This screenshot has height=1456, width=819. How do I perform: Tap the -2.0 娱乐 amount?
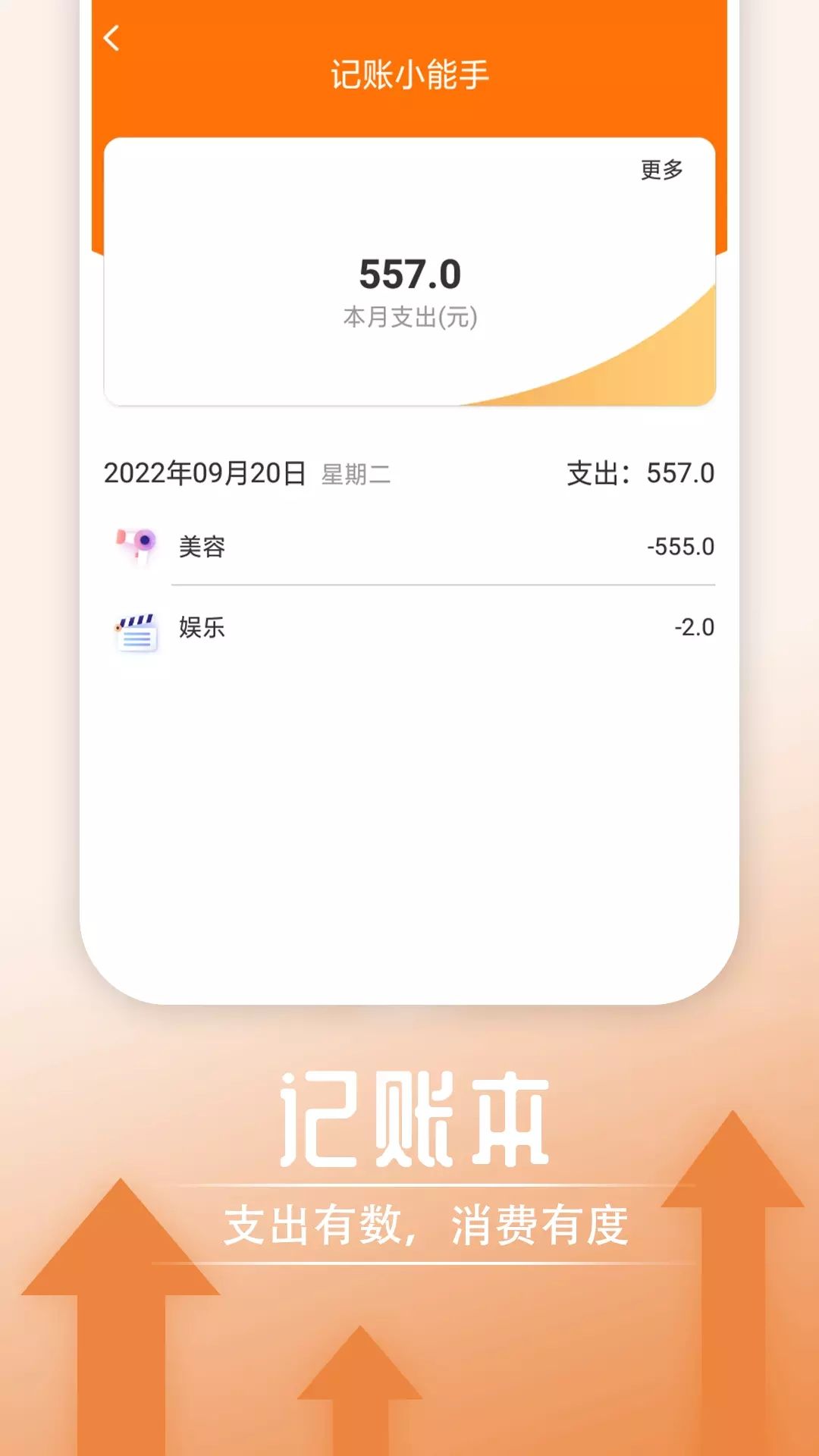692,627
